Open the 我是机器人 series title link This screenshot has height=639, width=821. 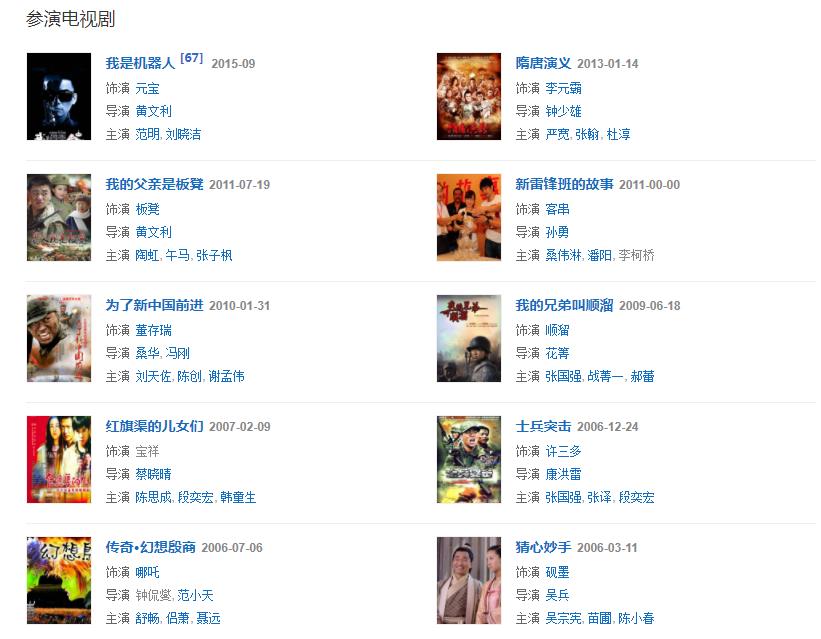140,63
